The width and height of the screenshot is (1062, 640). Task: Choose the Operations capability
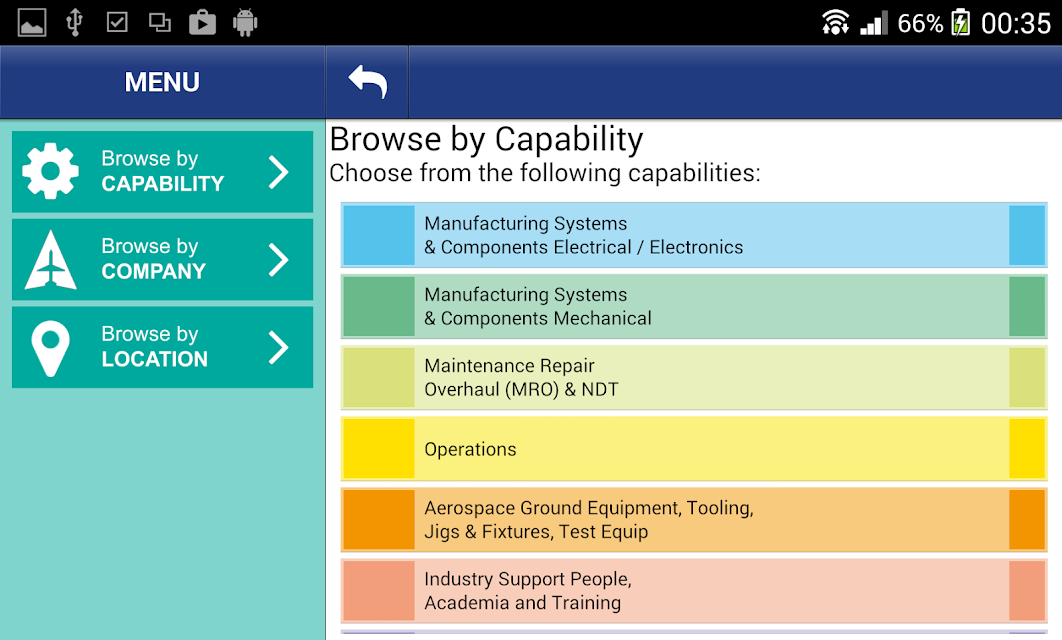[694, 448]
